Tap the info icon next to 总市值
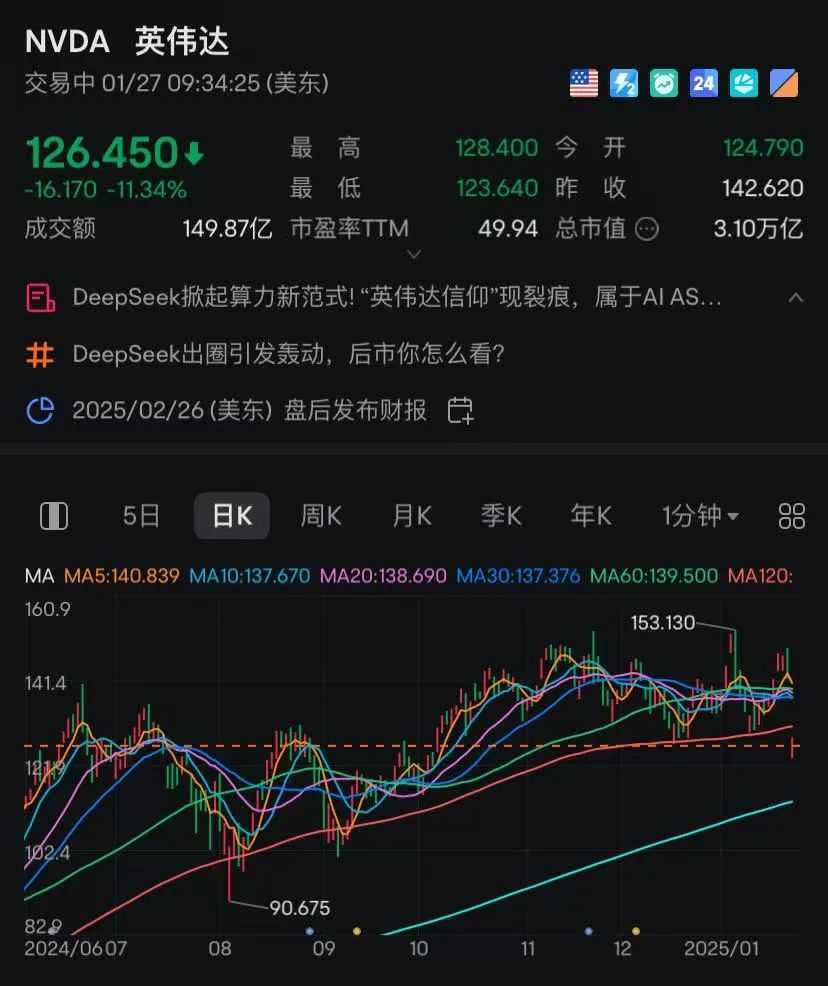 point(648,229)
